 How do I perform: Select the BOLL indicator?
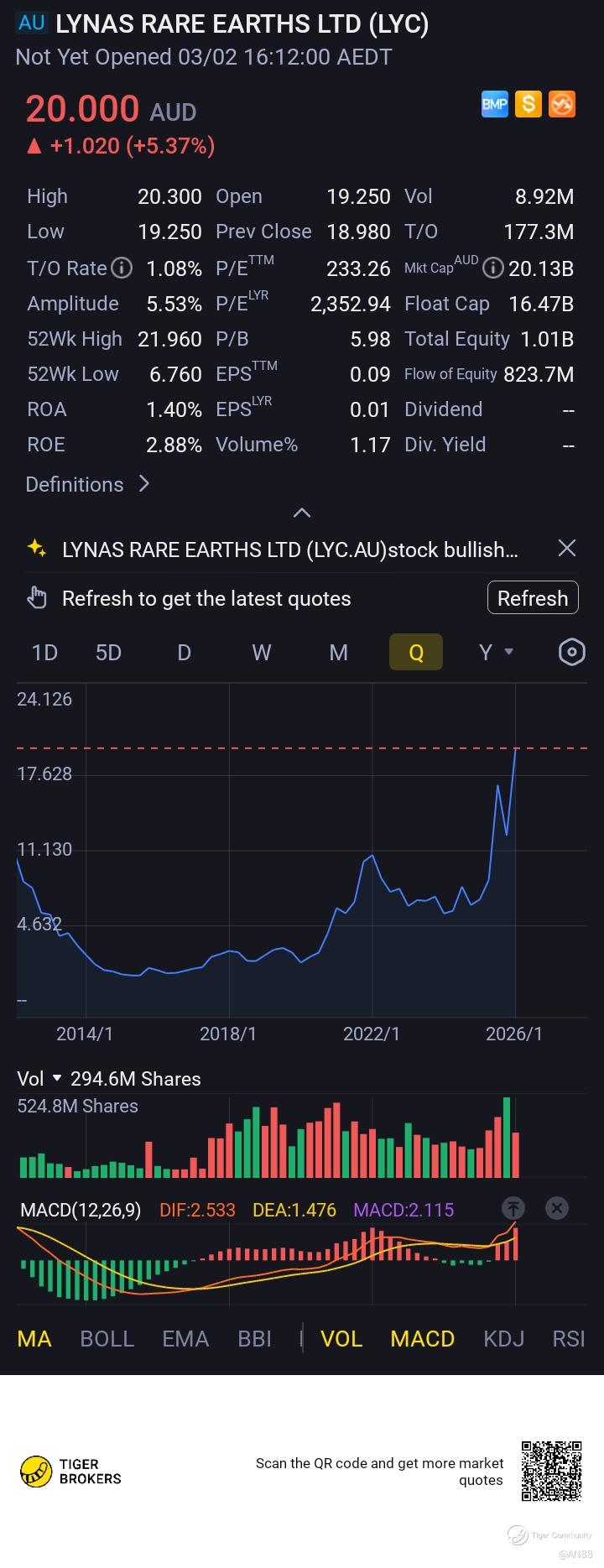(107, 1339)
